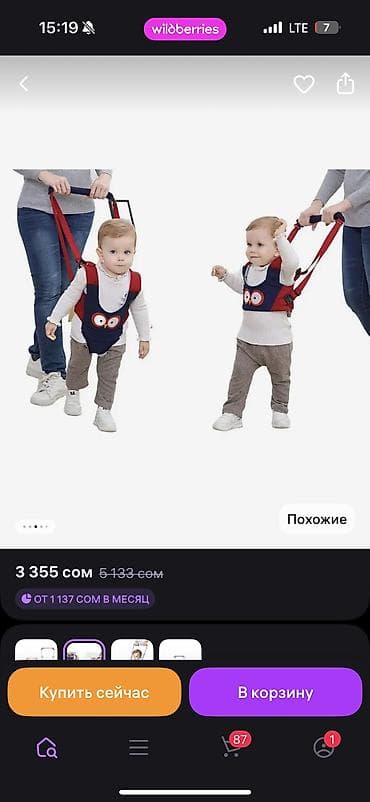The image size is (370, 802).
Task: Open the profile tab with badge 1
Action: [325, 746]
